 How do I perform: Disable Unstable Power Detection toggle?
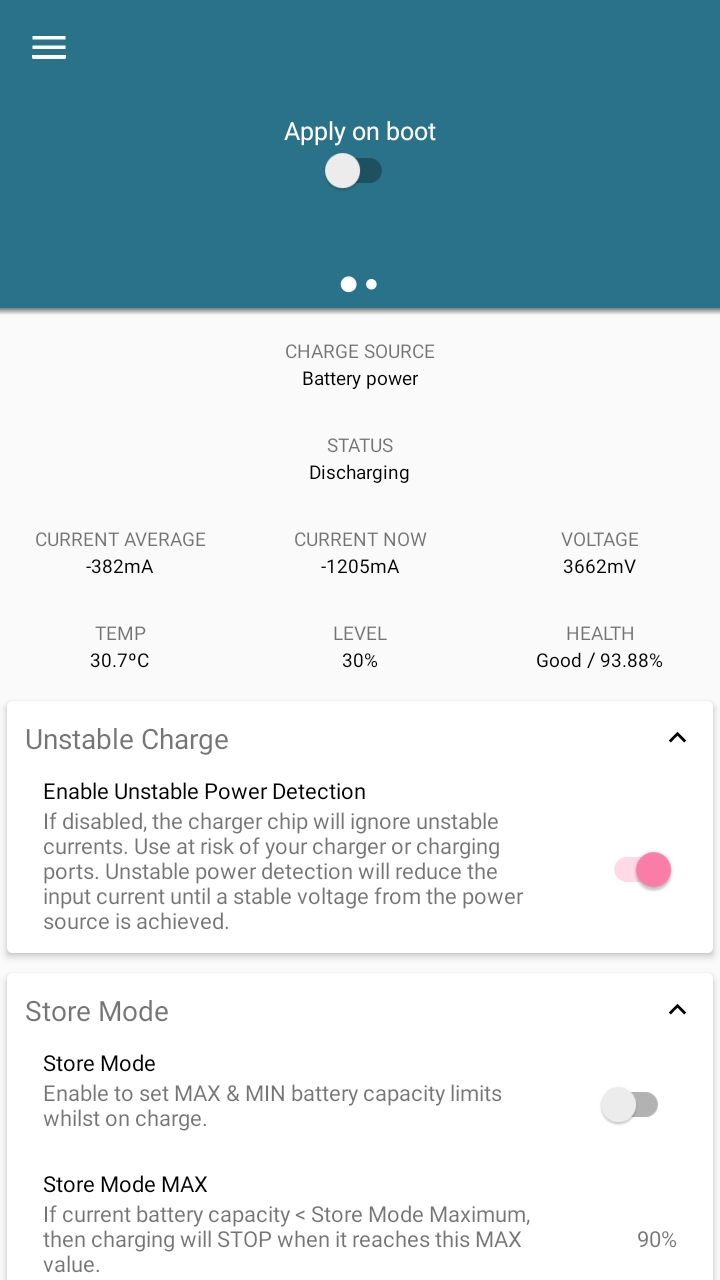click(643, 870)
